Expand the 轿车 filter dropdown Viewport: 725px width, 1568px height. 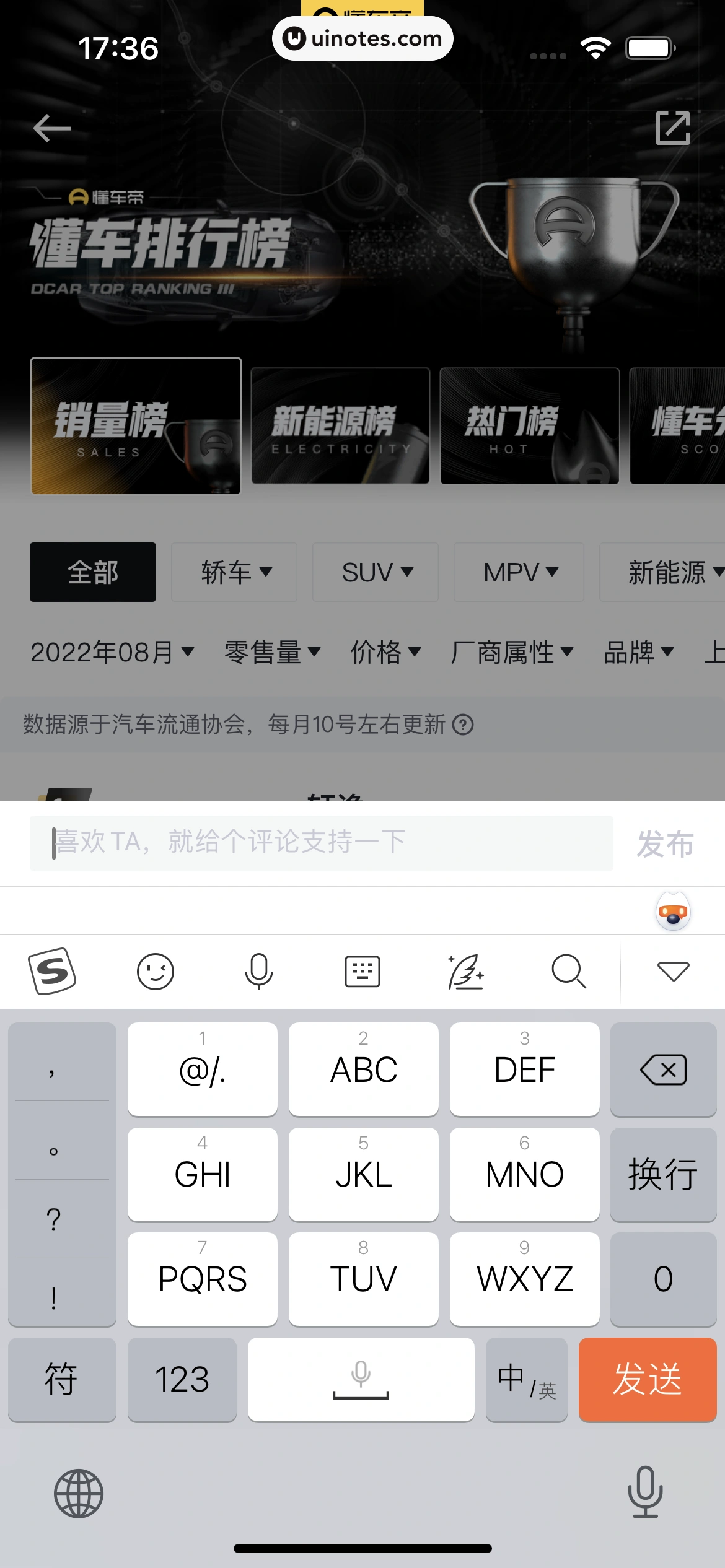tap(234, 572)
